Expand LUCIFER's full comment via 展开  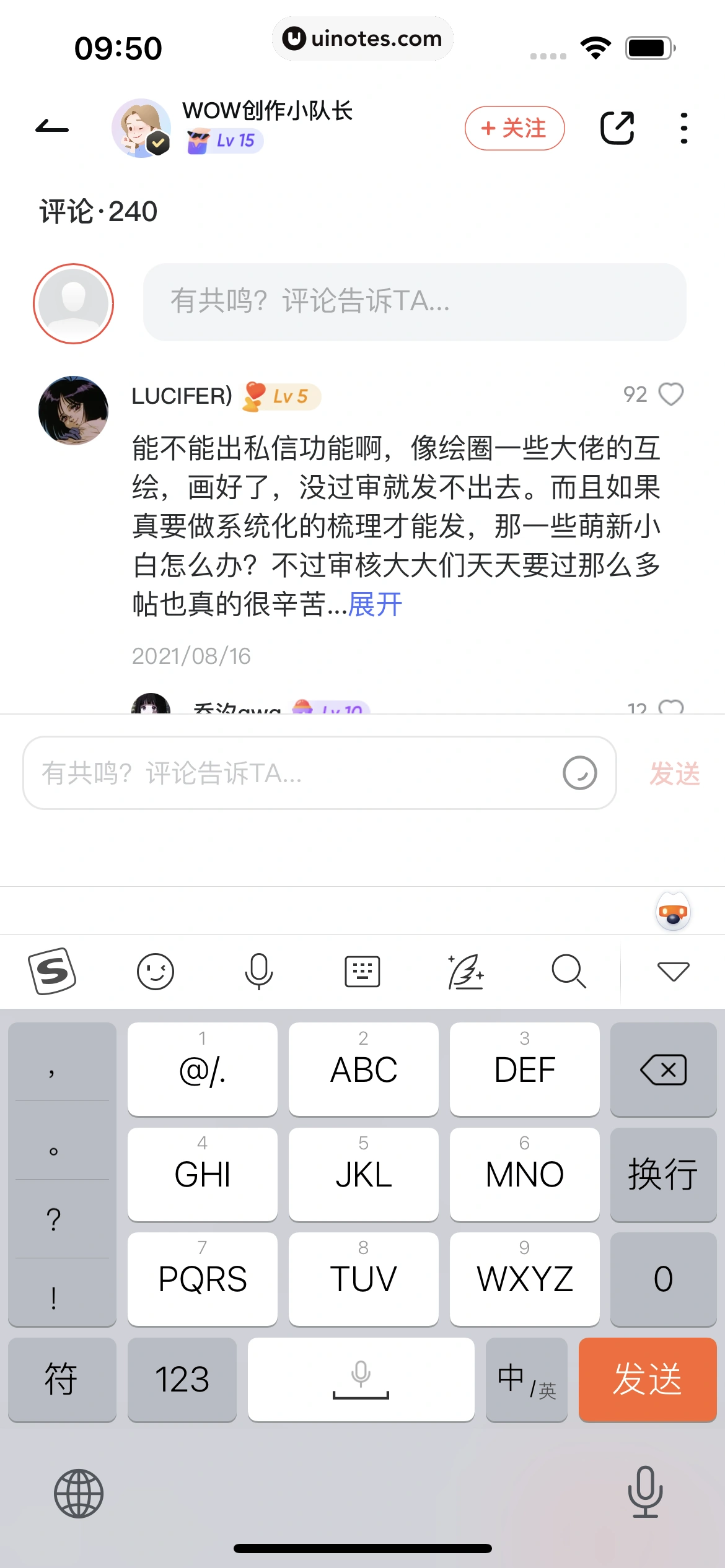tap(376, 604)
